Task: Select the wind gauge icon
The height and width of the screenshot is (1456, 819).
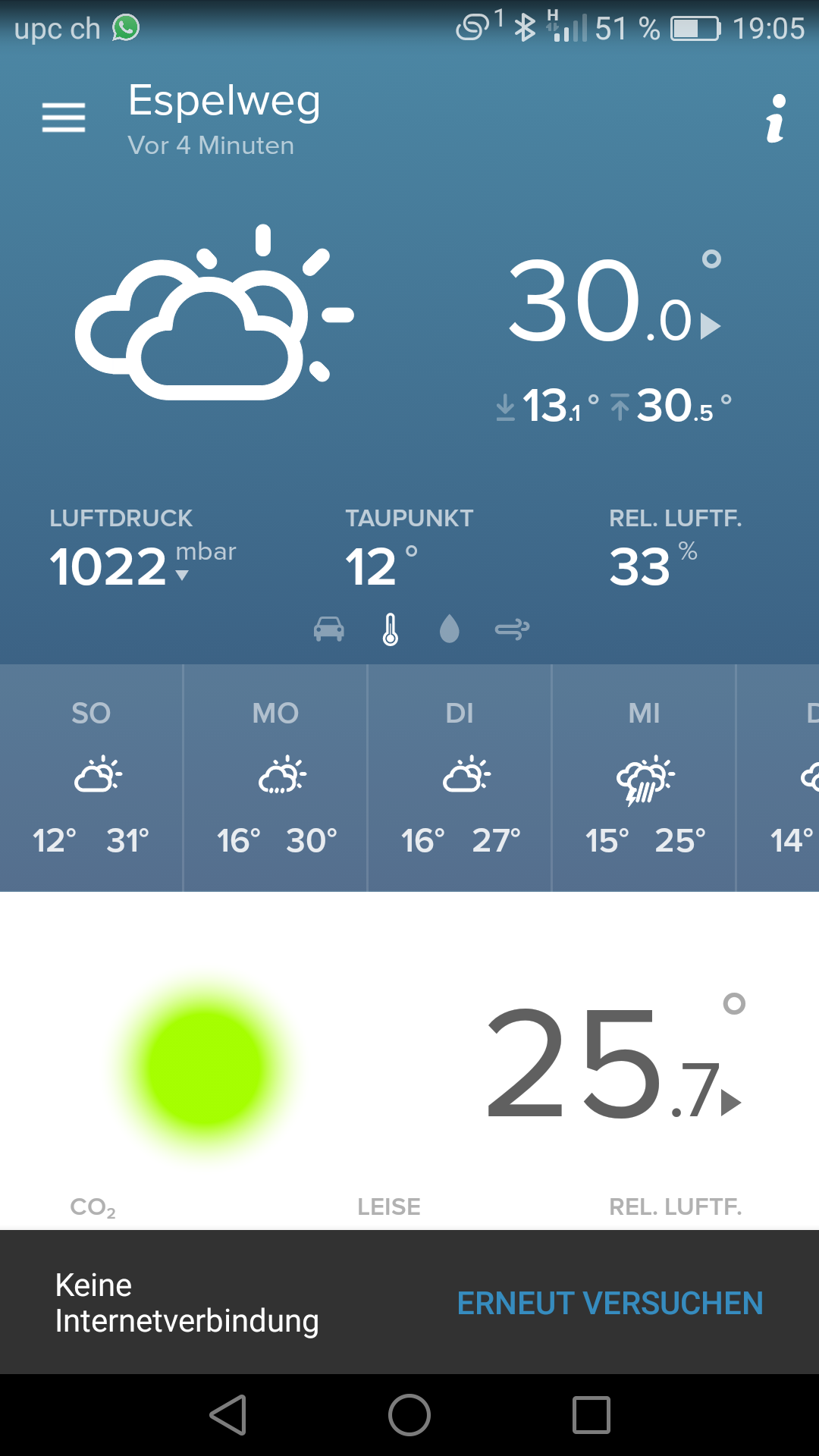Action: point(512,629)
